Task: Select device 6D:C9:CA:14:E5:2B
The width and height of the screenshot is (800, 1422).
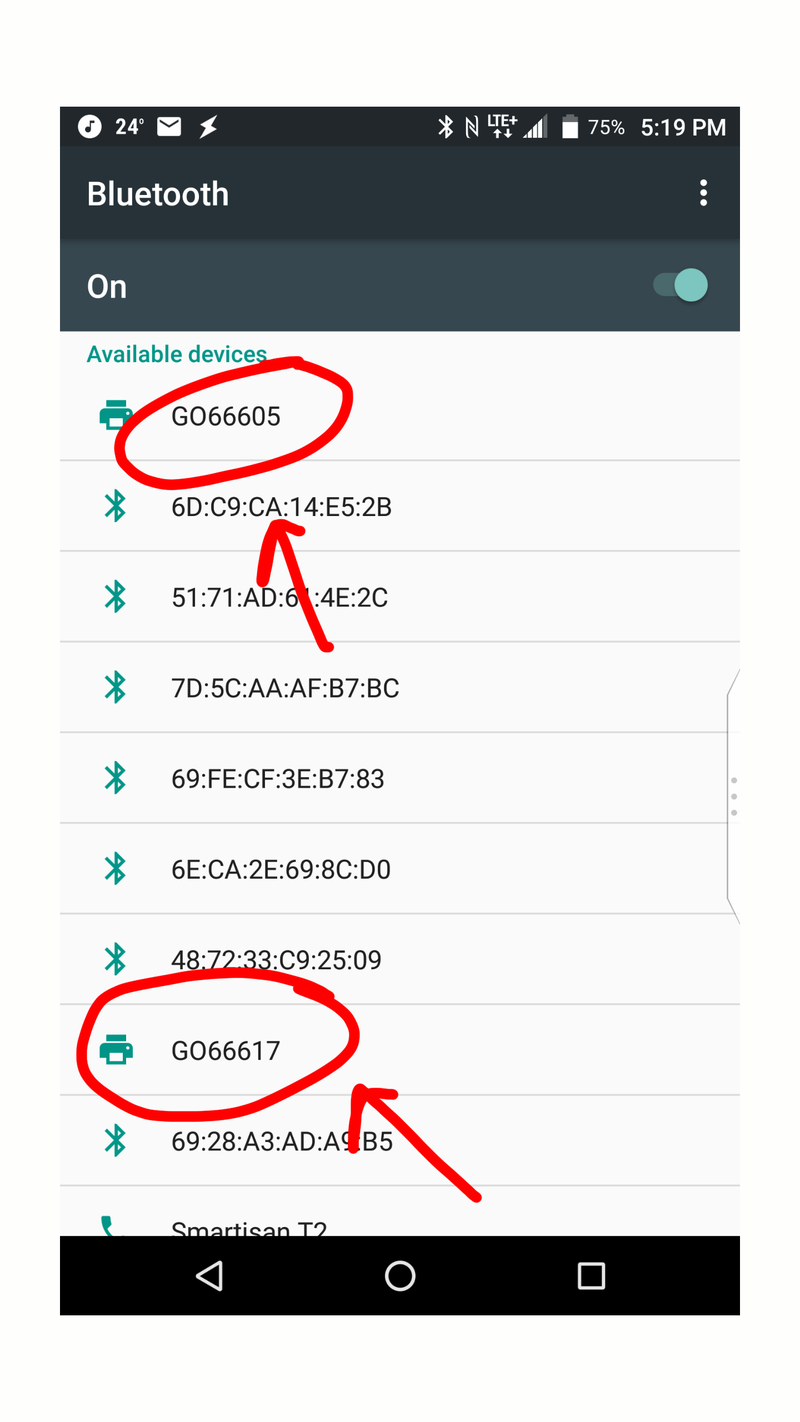Action: coord(400,507)
